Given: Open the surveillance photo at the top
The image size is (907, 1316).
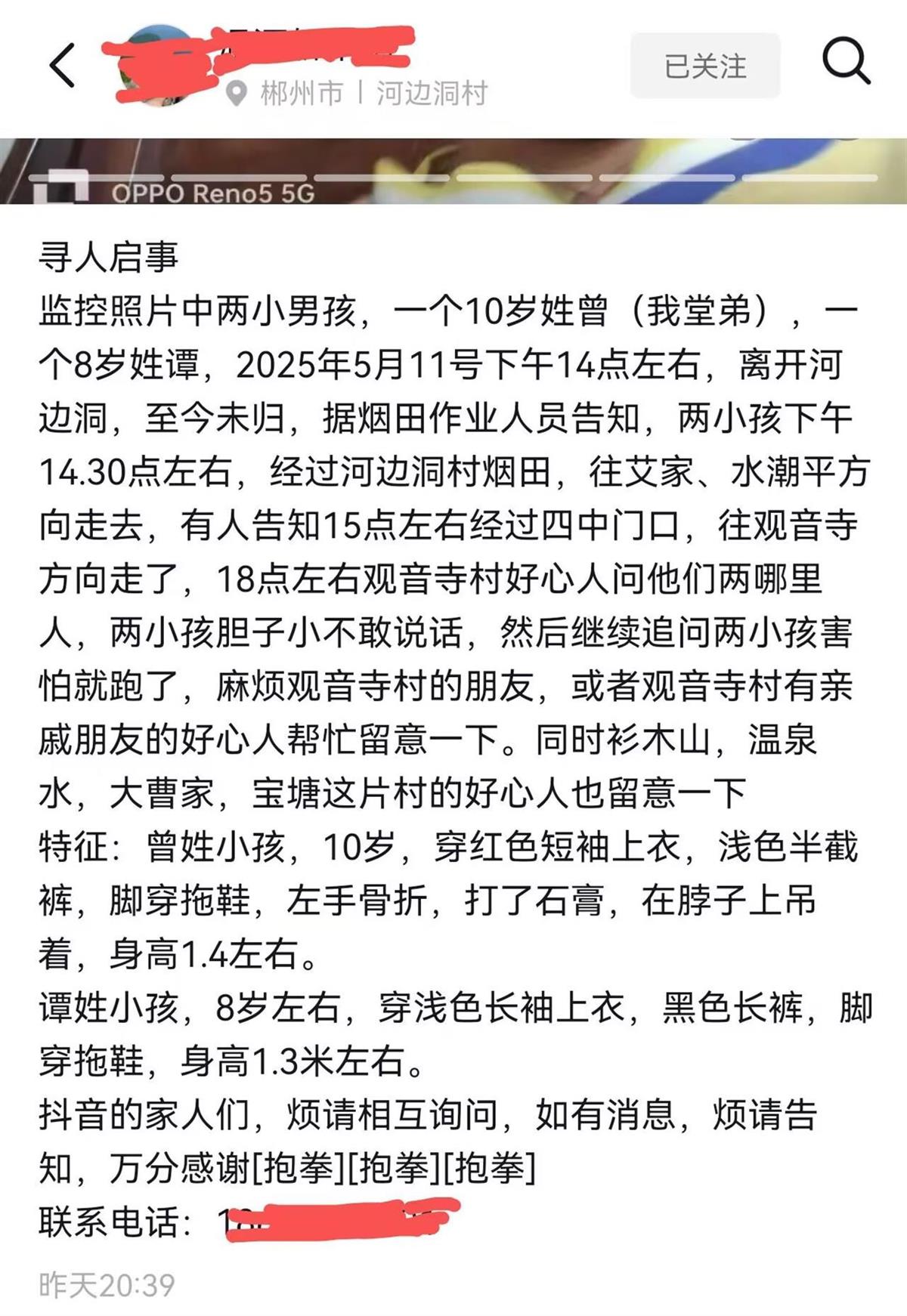Looking at the screenshot, I should [x=453, y=171].
